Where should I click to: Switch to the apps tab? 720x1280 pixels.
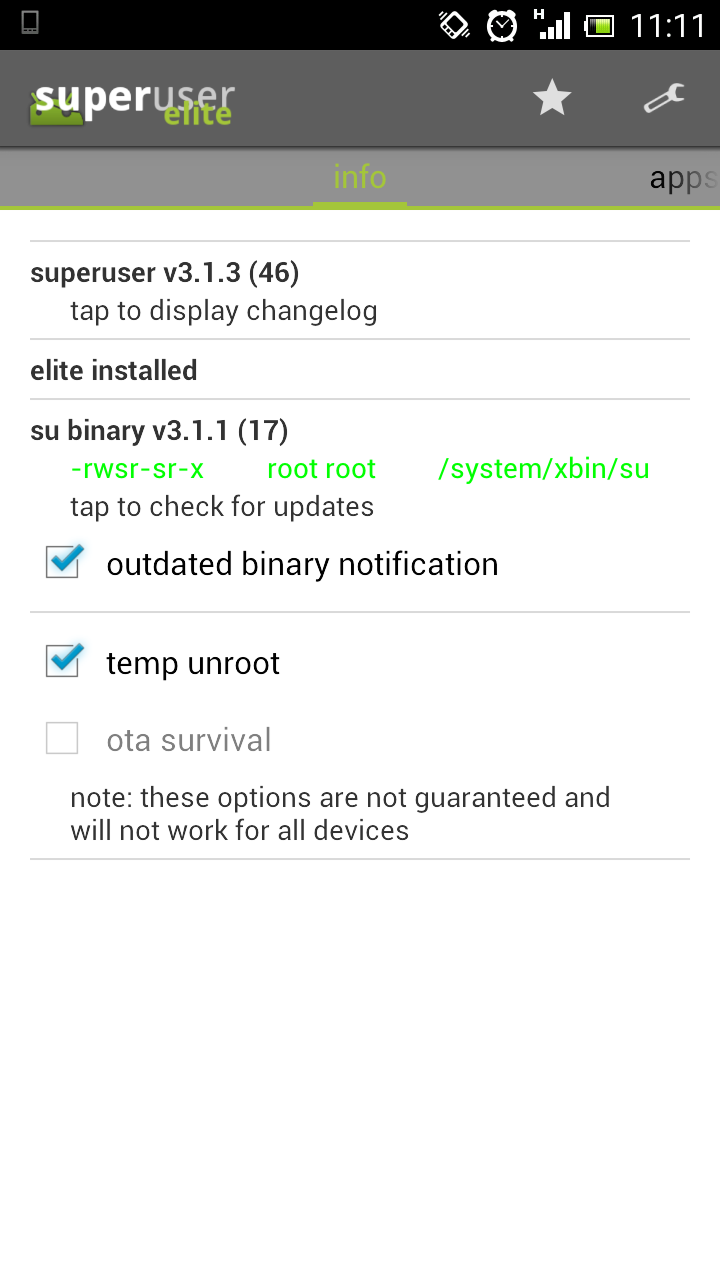click(684, 178)
